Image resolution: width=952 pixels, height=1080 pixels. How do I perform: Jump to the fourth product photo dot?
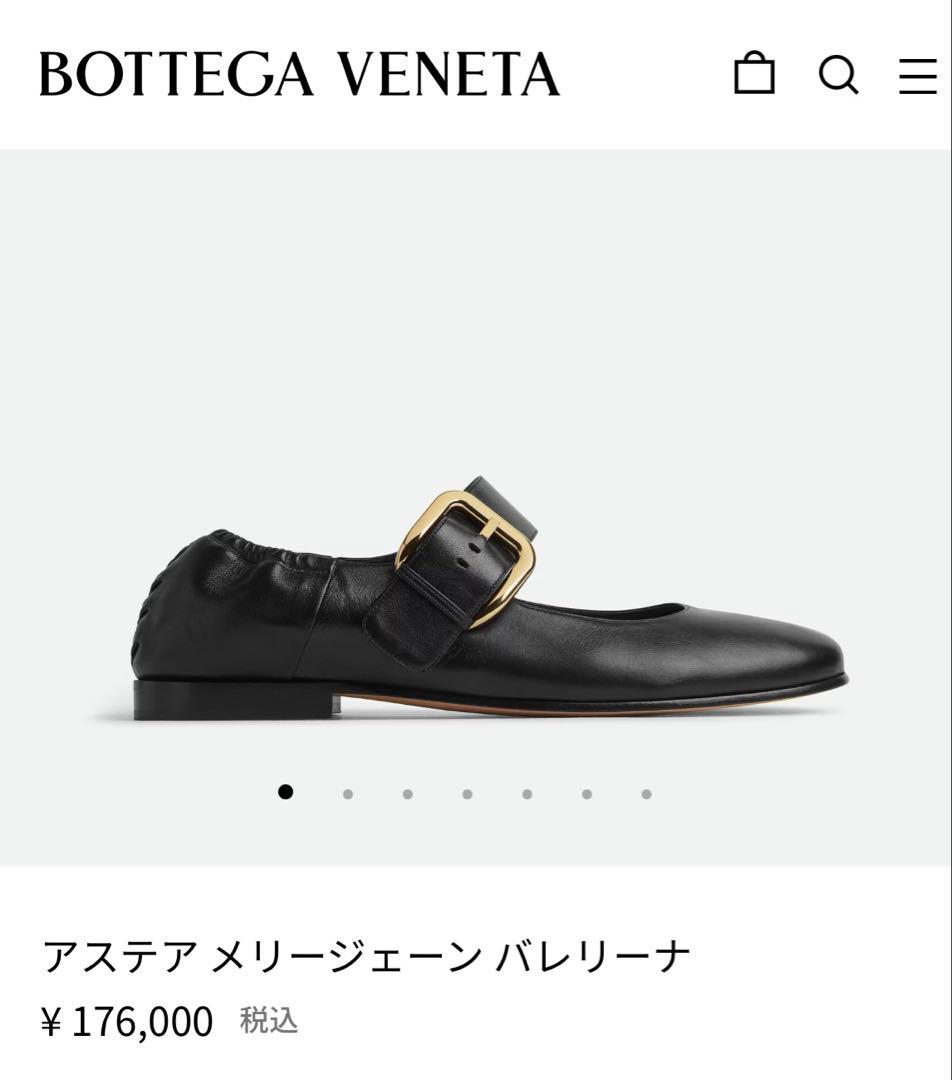click(x=465, y=793)
